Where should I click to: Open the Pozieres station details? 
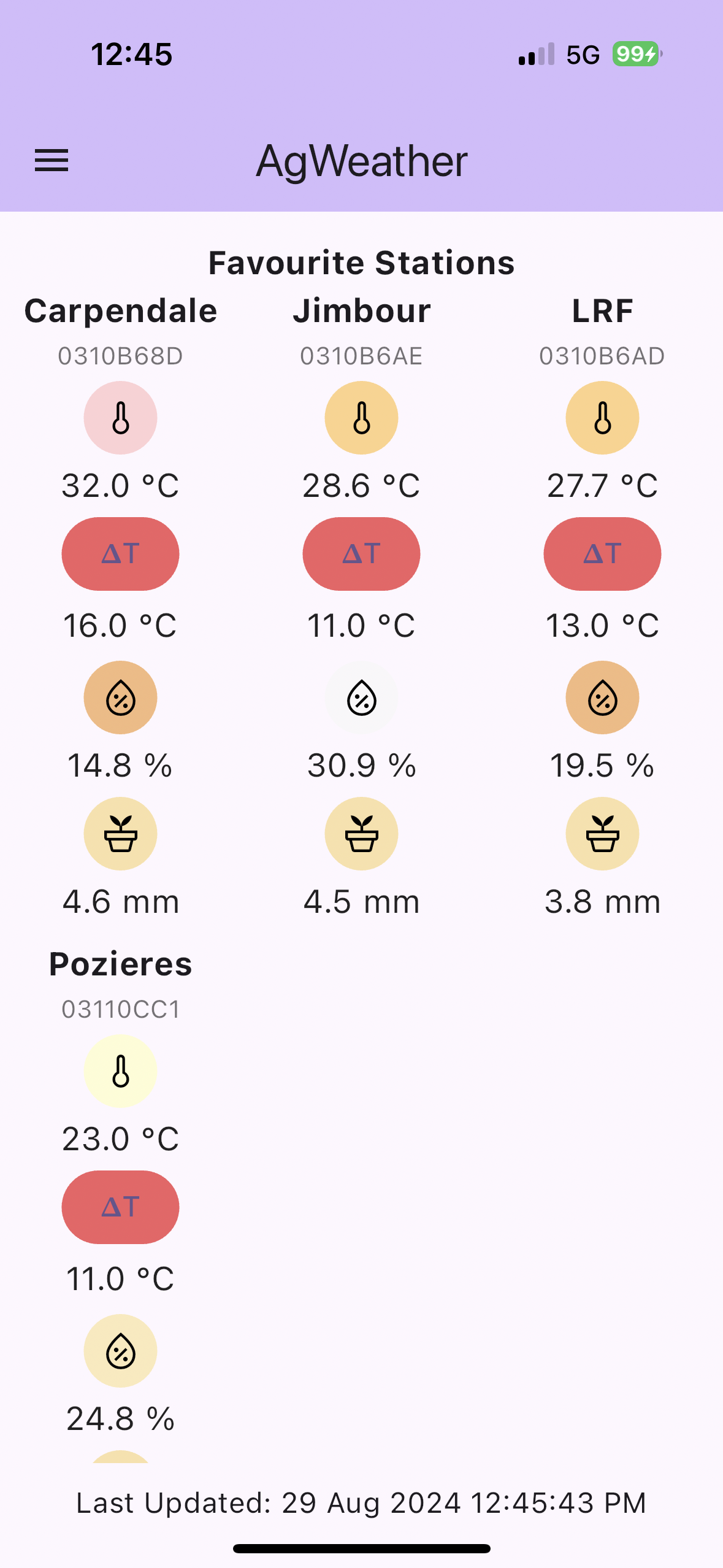121,964
